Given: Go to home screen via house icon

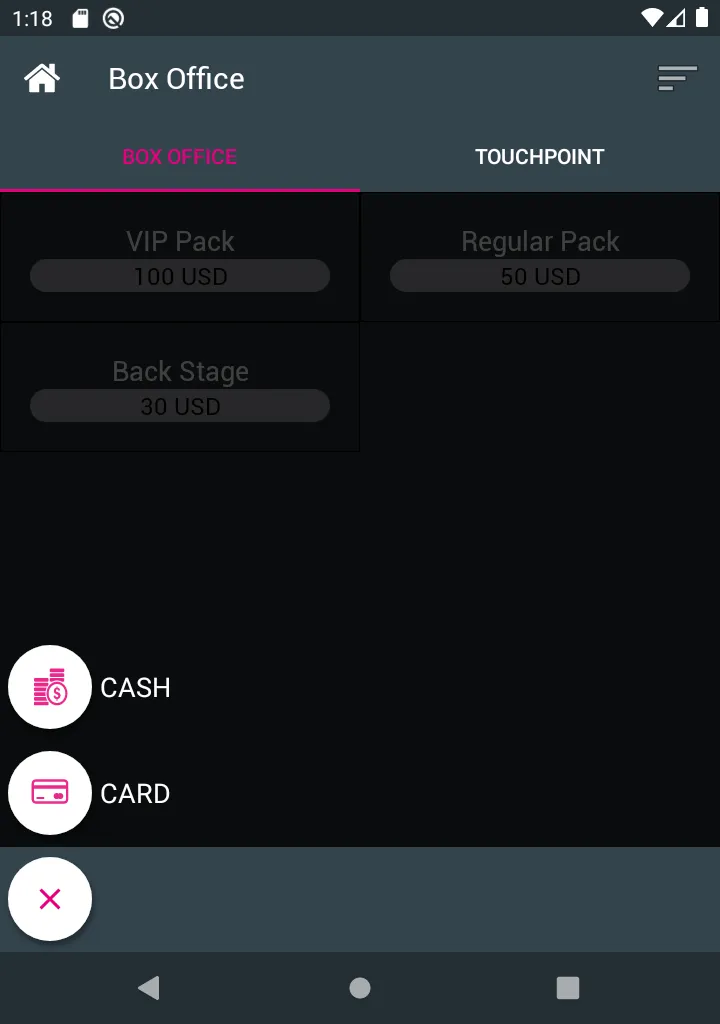Looking at the screenshot, I should coord(42,78).
